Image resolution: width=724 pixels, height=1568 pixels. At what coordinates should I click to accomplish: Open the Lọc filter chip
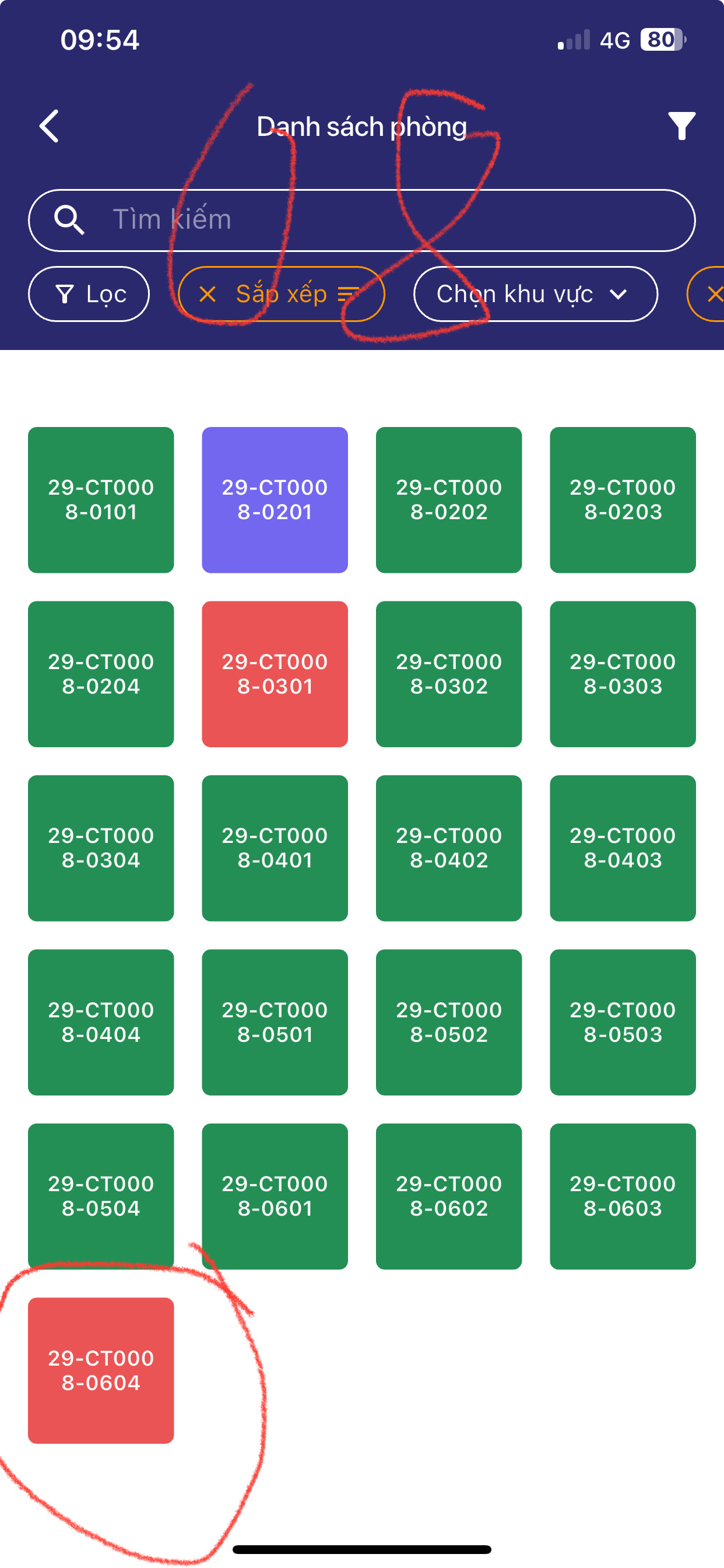pos(89,294)
